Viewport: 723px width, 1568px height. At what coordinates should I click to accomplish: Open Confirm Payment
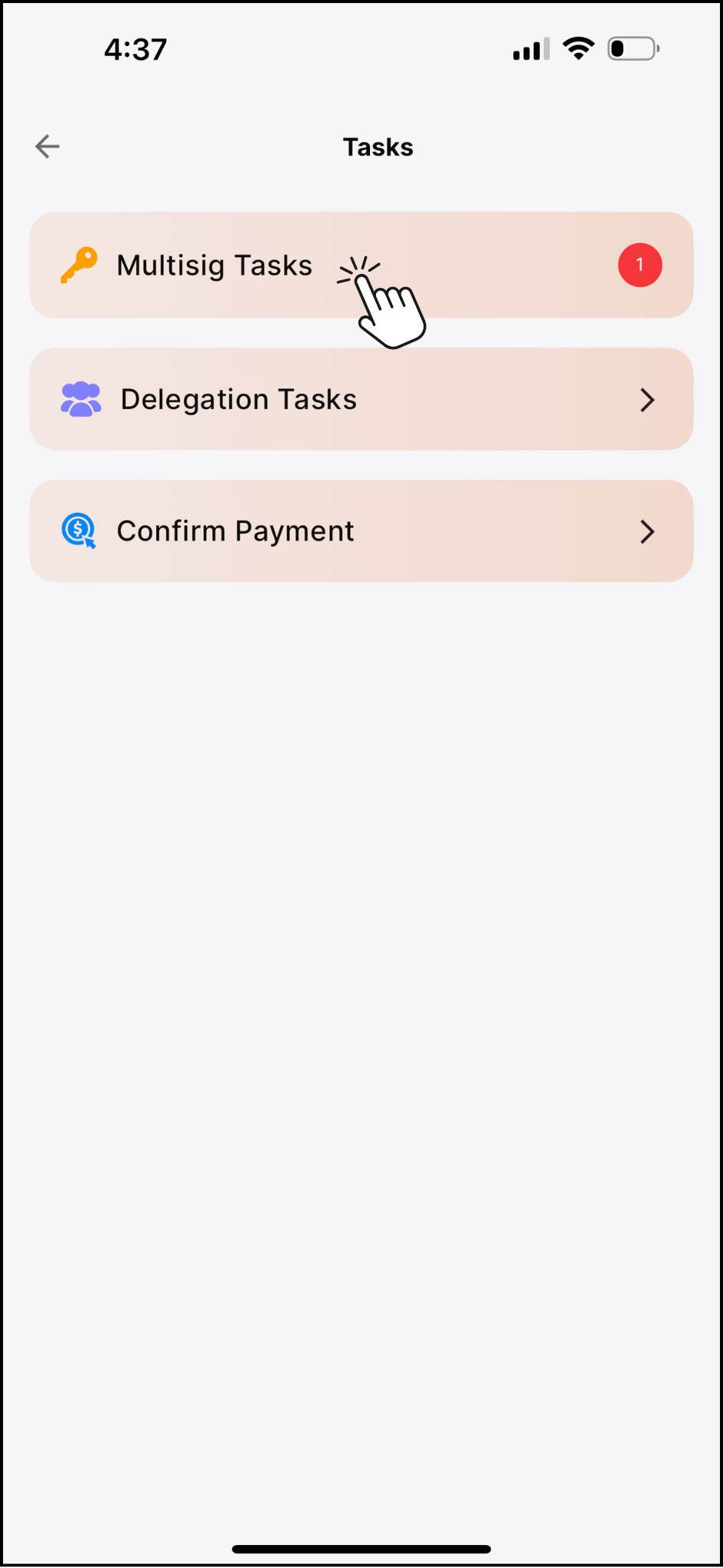click(360, 531)
